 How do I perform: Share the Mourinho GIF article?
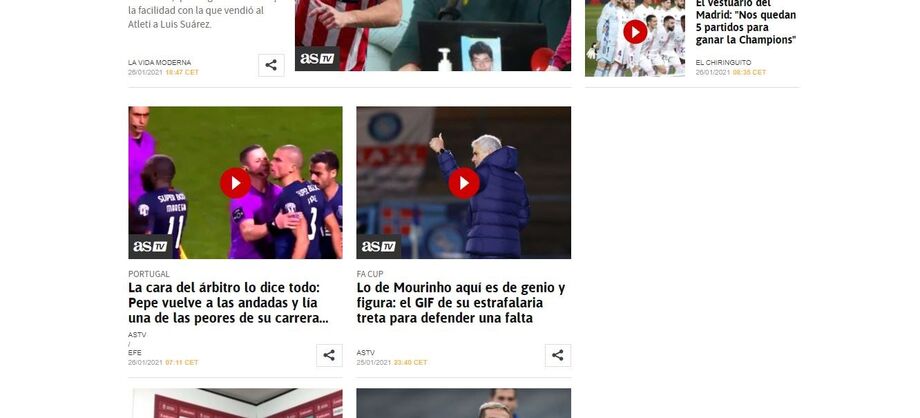click(558, 355)
